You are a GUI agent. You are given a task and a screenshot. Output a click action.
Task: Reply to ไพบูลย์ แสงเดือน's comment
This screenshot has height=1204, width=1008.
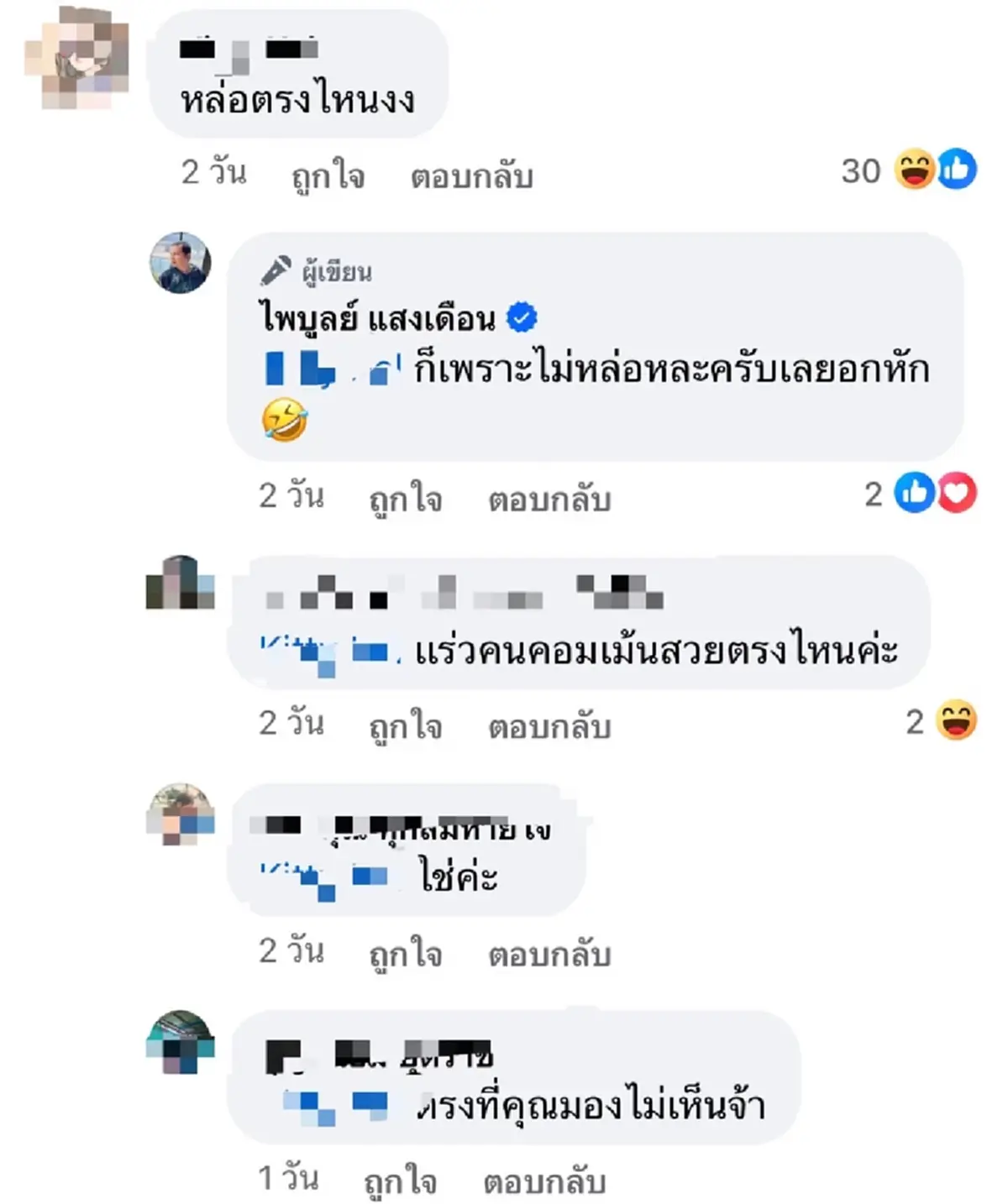tap(549, 500)
